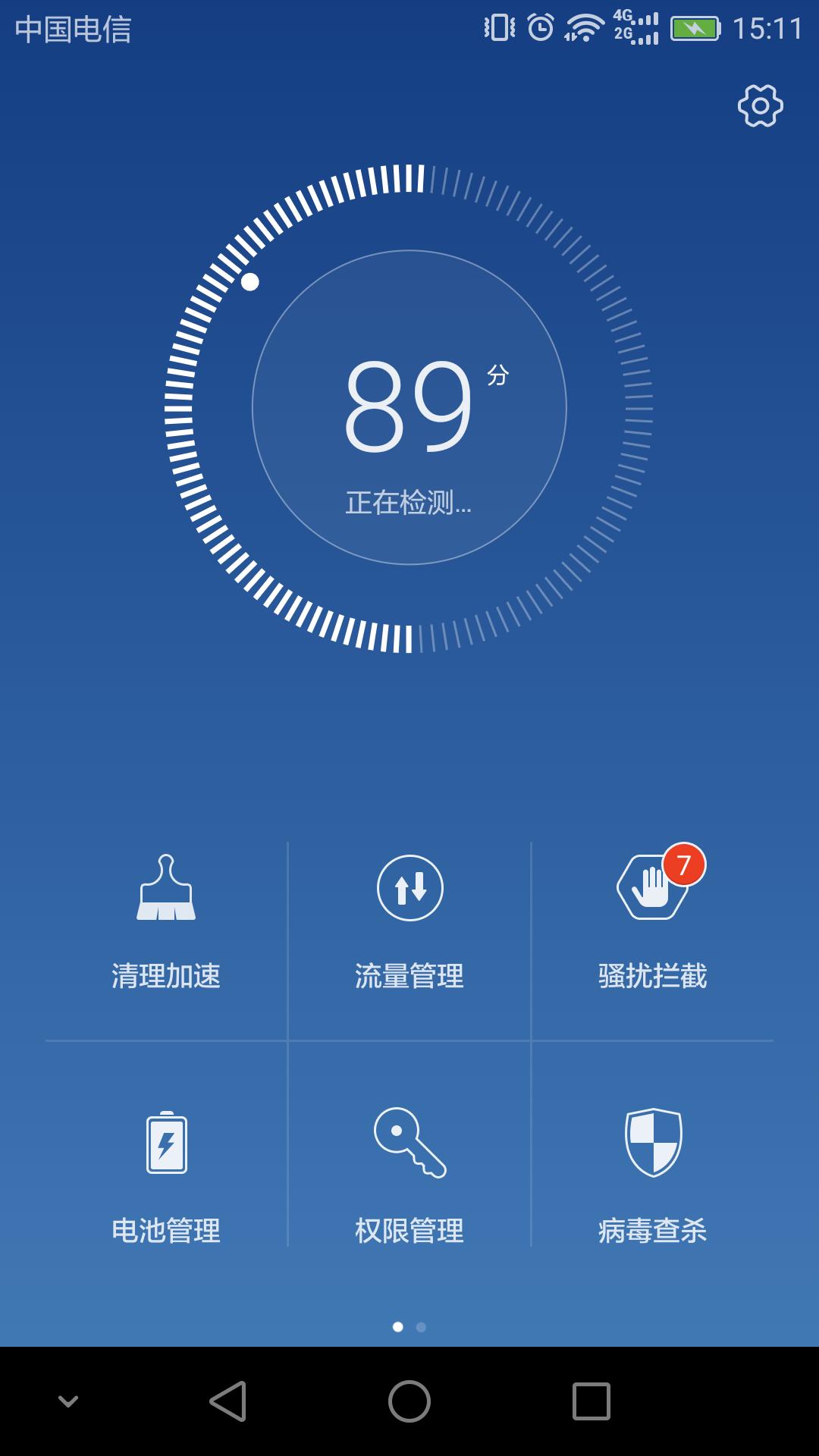Tap the 正在检测 detection status text
819x1456 pixels.
409,500
